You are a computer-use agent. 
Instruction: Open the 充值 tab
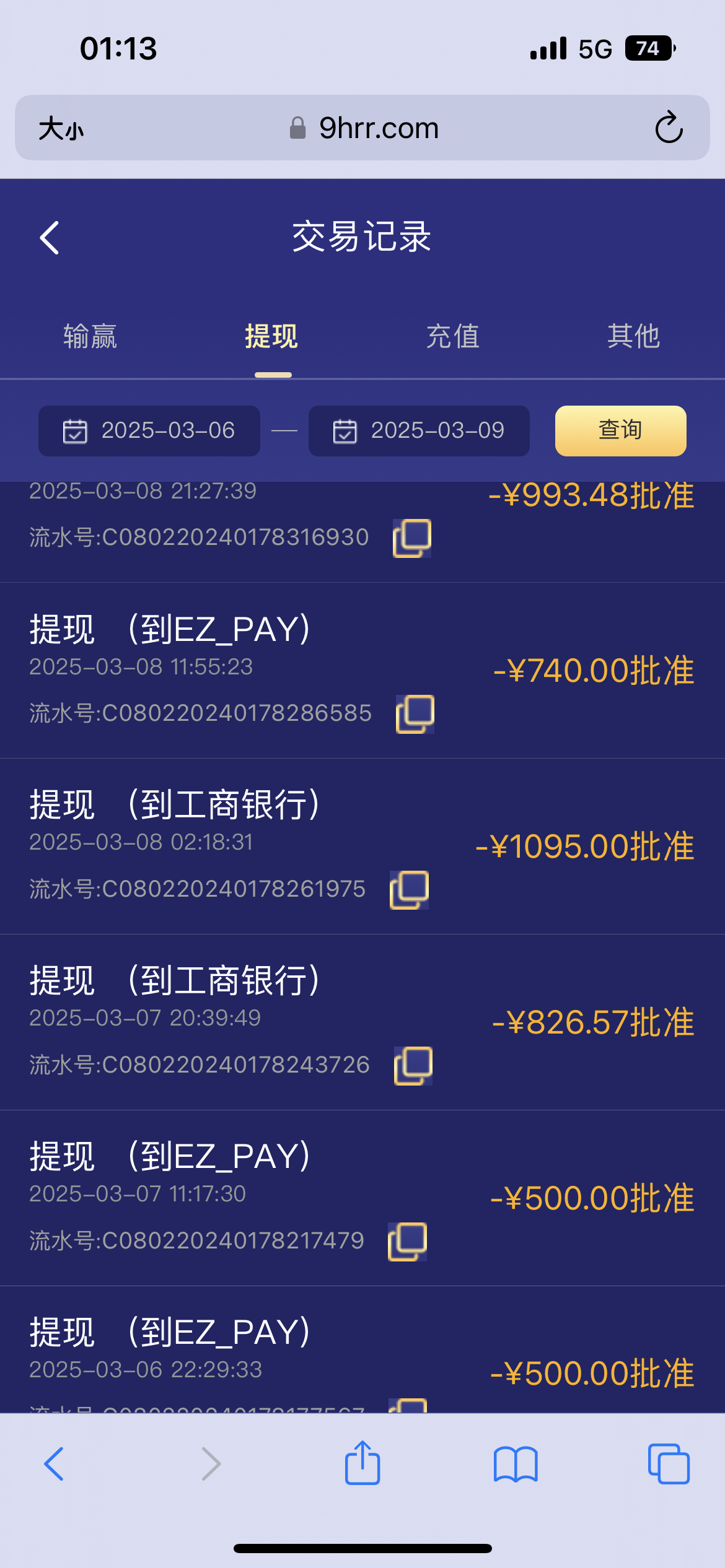click(453, 337)
